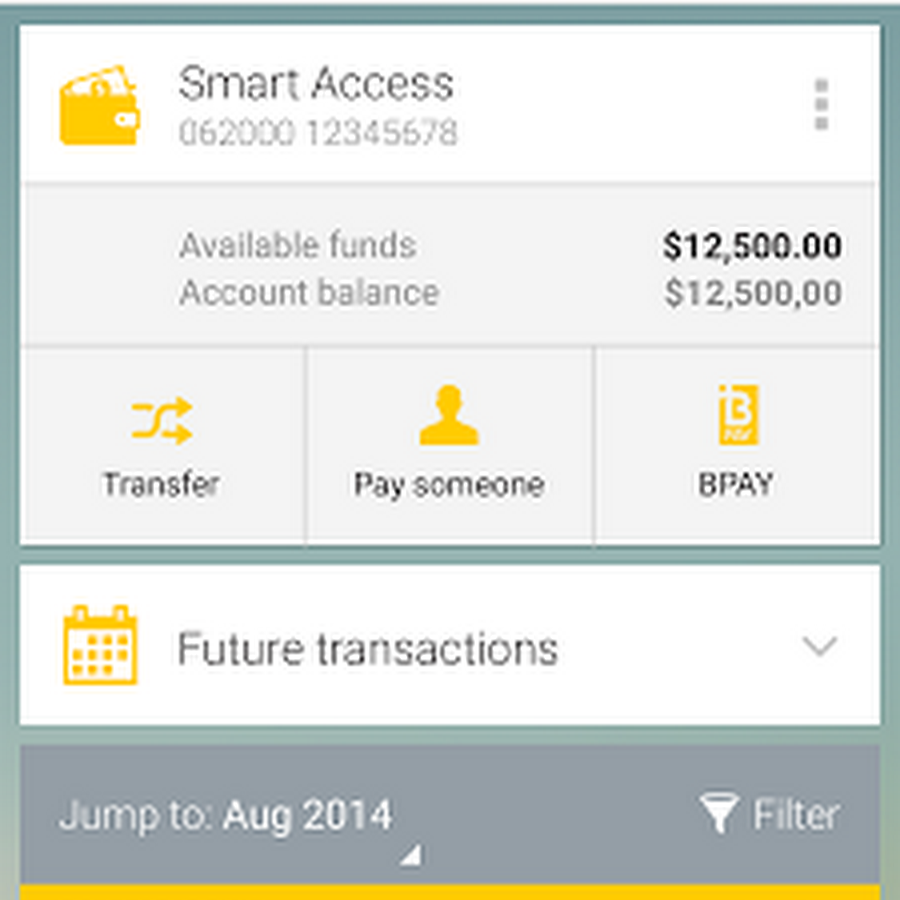Select Pay someone
The height and width of the screenshot is (900, 900).
(x=449, y=446)
